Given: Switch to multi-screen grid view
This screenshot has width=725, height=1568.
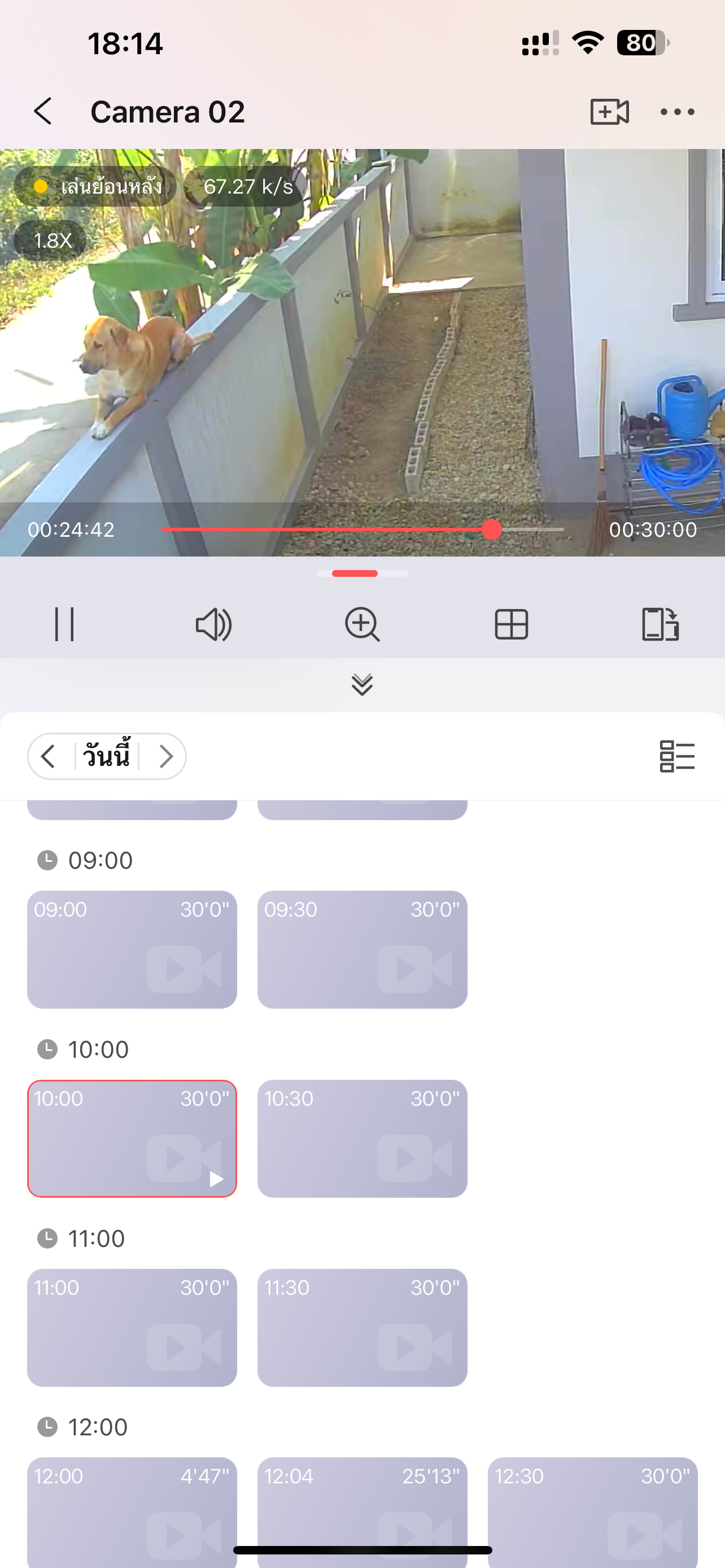Looking at the screenshot, I should click(x=512, y=624).
